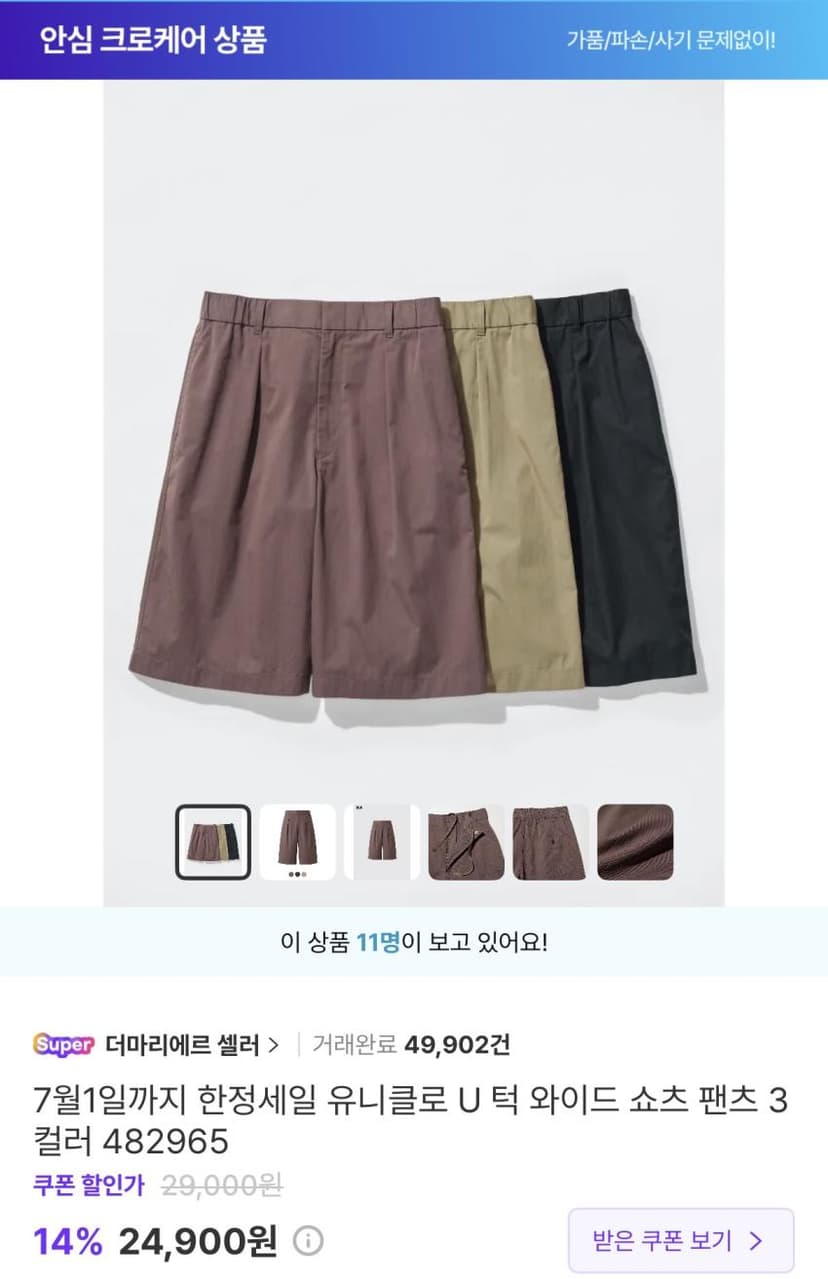The image size is (828, 1279).
Task: Open the info icon next to 24,900원
Action: [308, 1242]
